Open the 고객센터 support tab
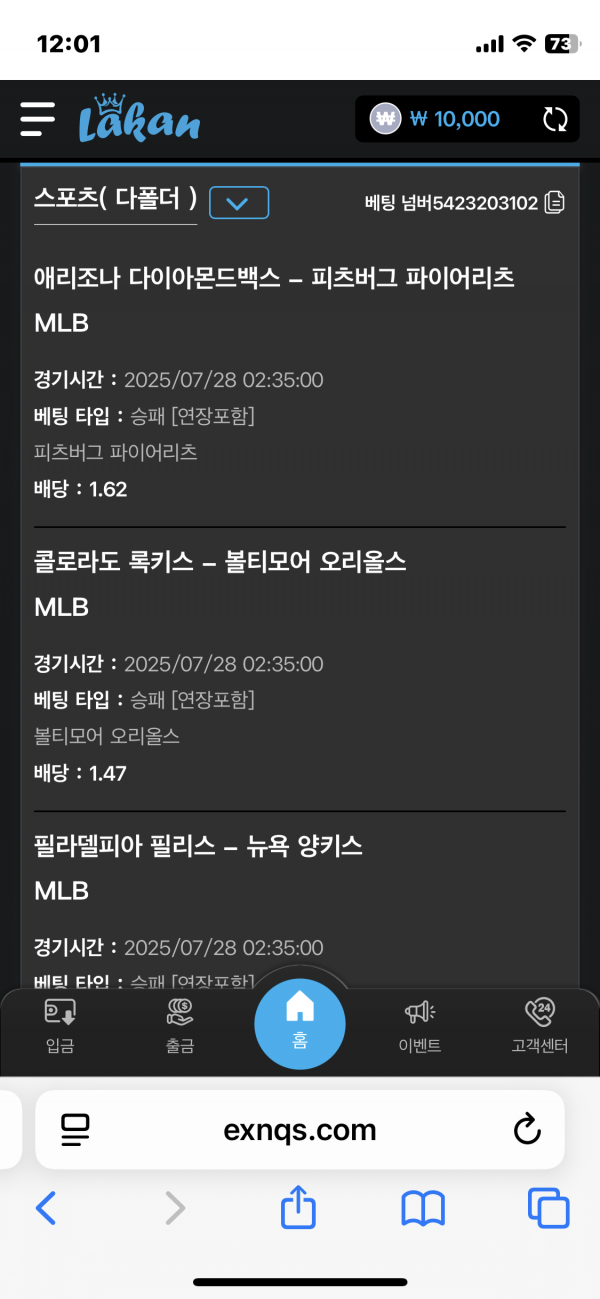Image resolution: width=600 pixels, height=1299 pixels. click(x=540, y=1027)
